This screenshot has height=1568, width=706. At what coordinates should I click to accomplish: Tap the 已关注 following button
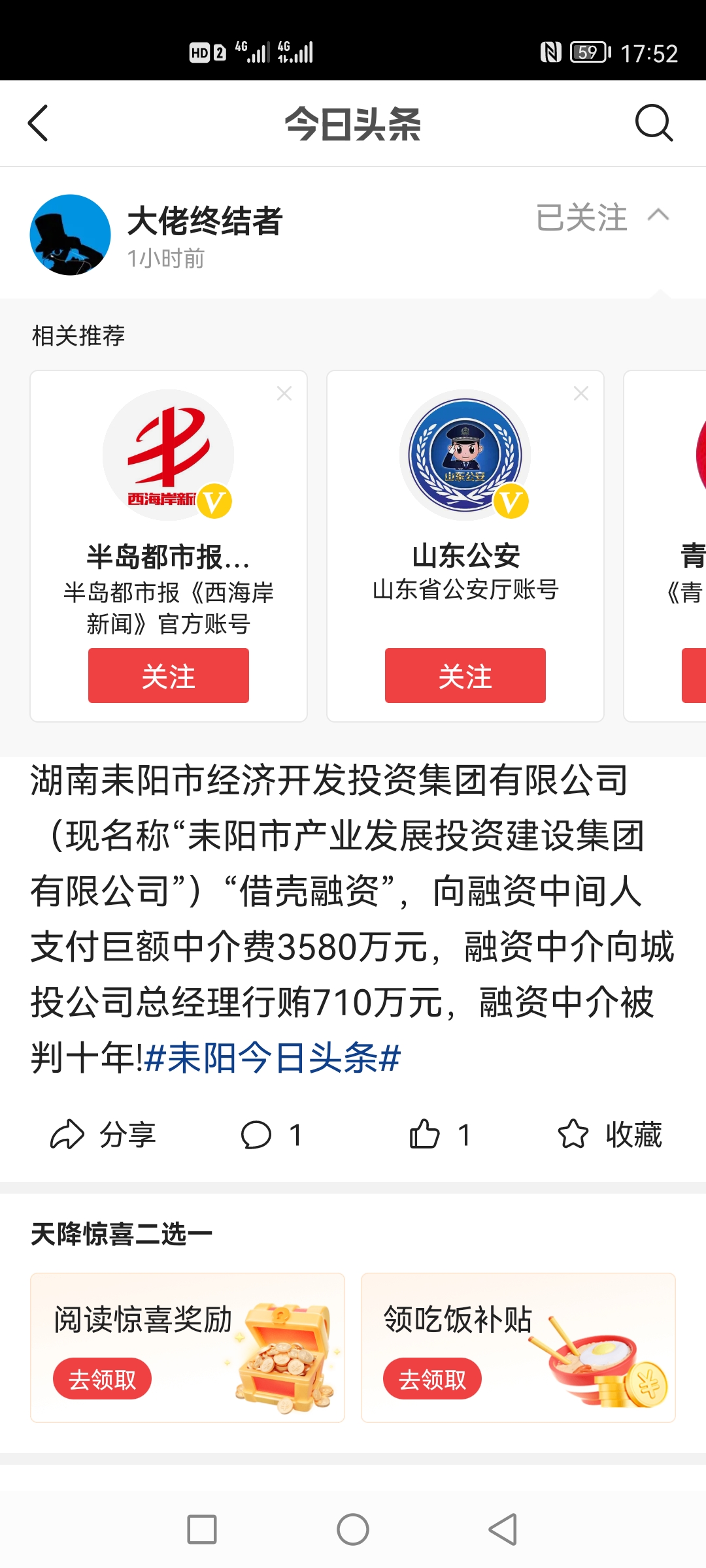click(x=581, y=217)
